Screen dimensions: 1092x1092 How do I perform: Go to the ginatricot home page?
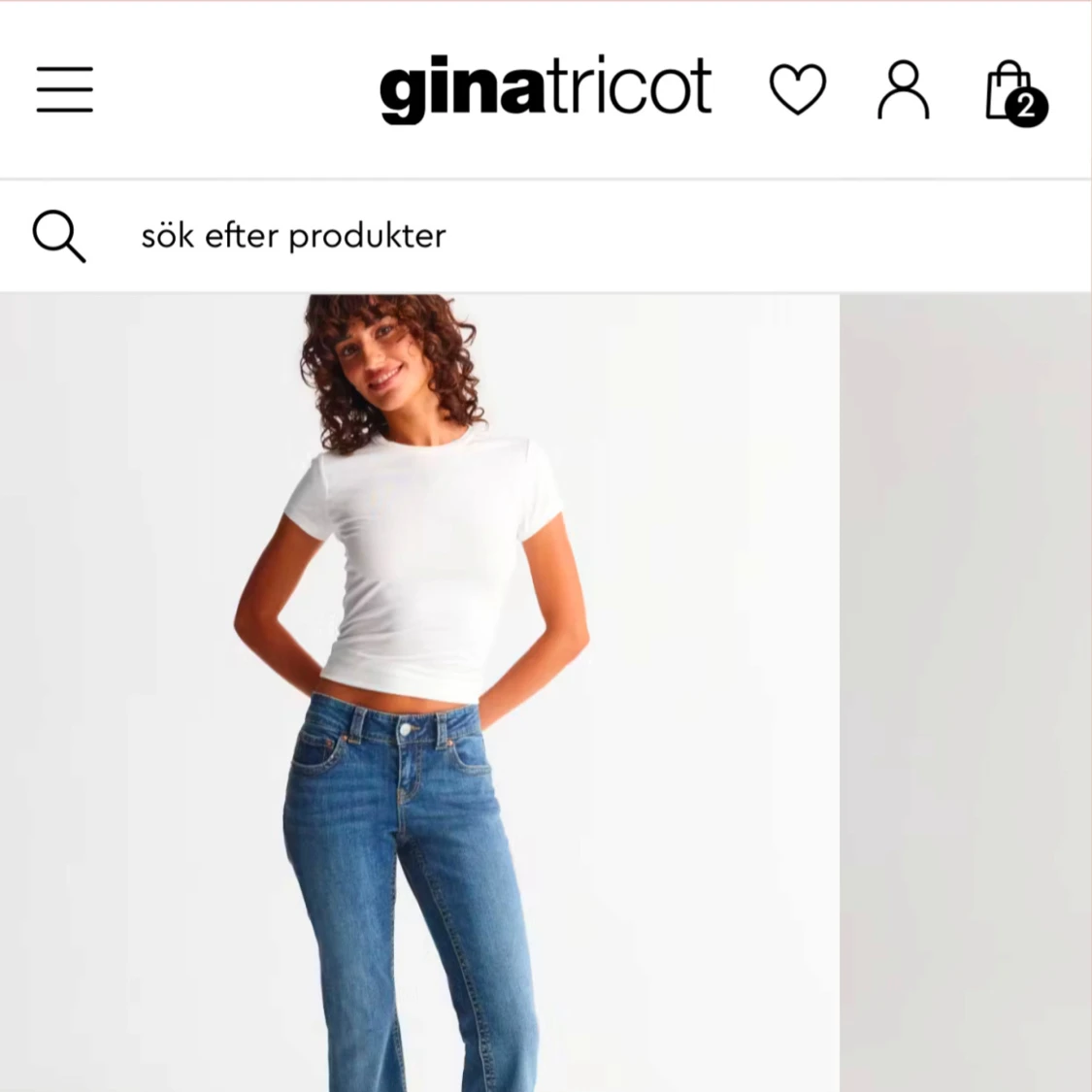click(x=546, y=89)
